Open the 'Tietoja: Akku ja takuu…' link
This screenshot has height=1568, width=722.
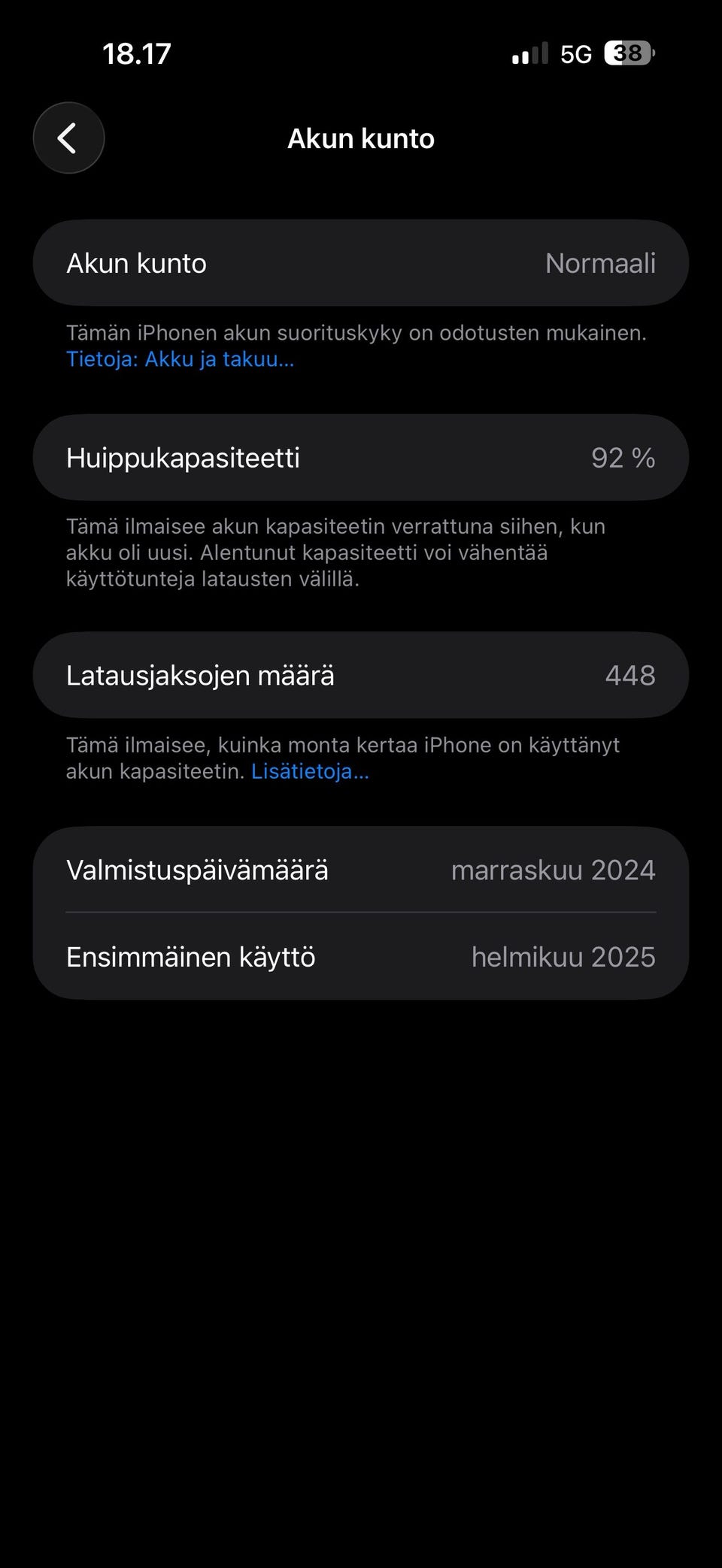(180, 359)
